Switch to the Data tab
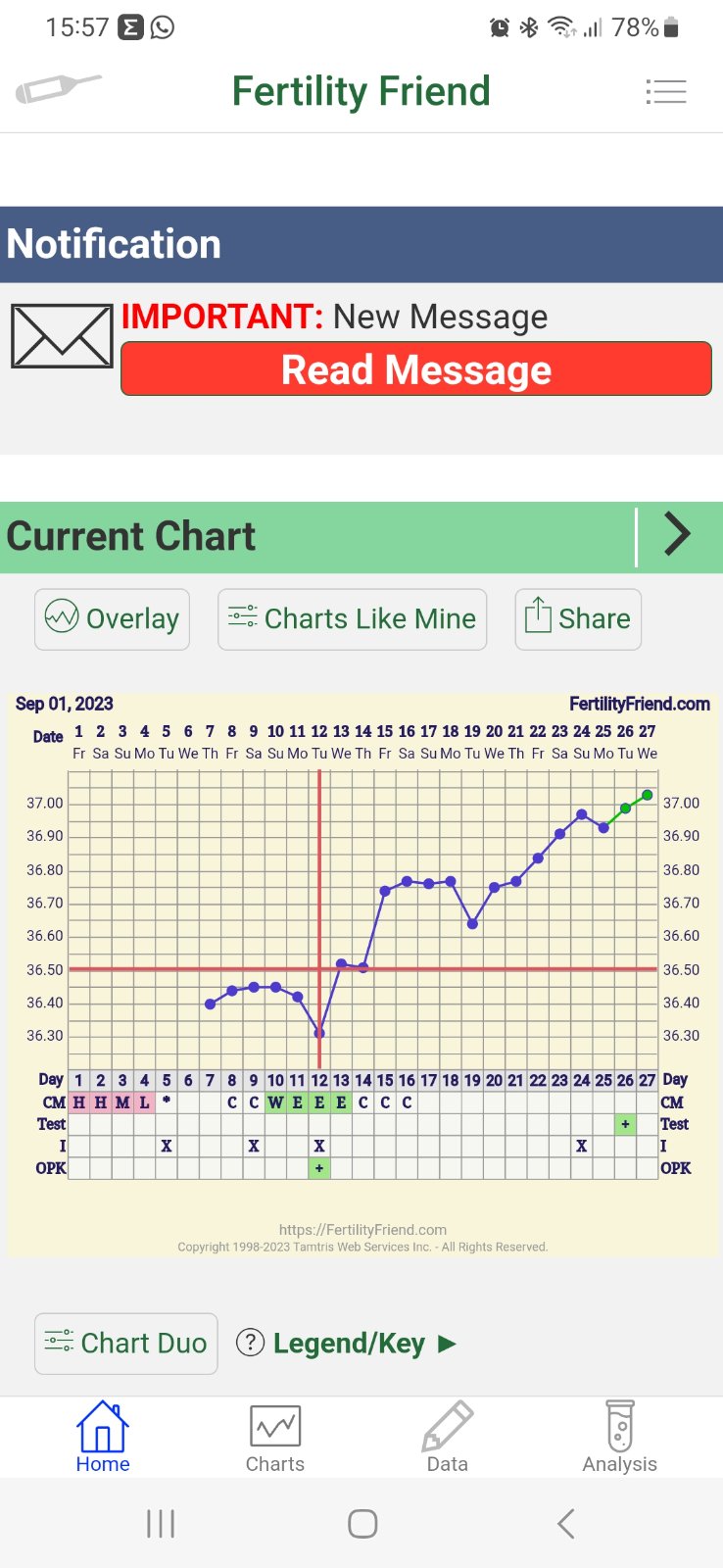Viewport: 723px width, 1568px height. tap(448, 1438)
